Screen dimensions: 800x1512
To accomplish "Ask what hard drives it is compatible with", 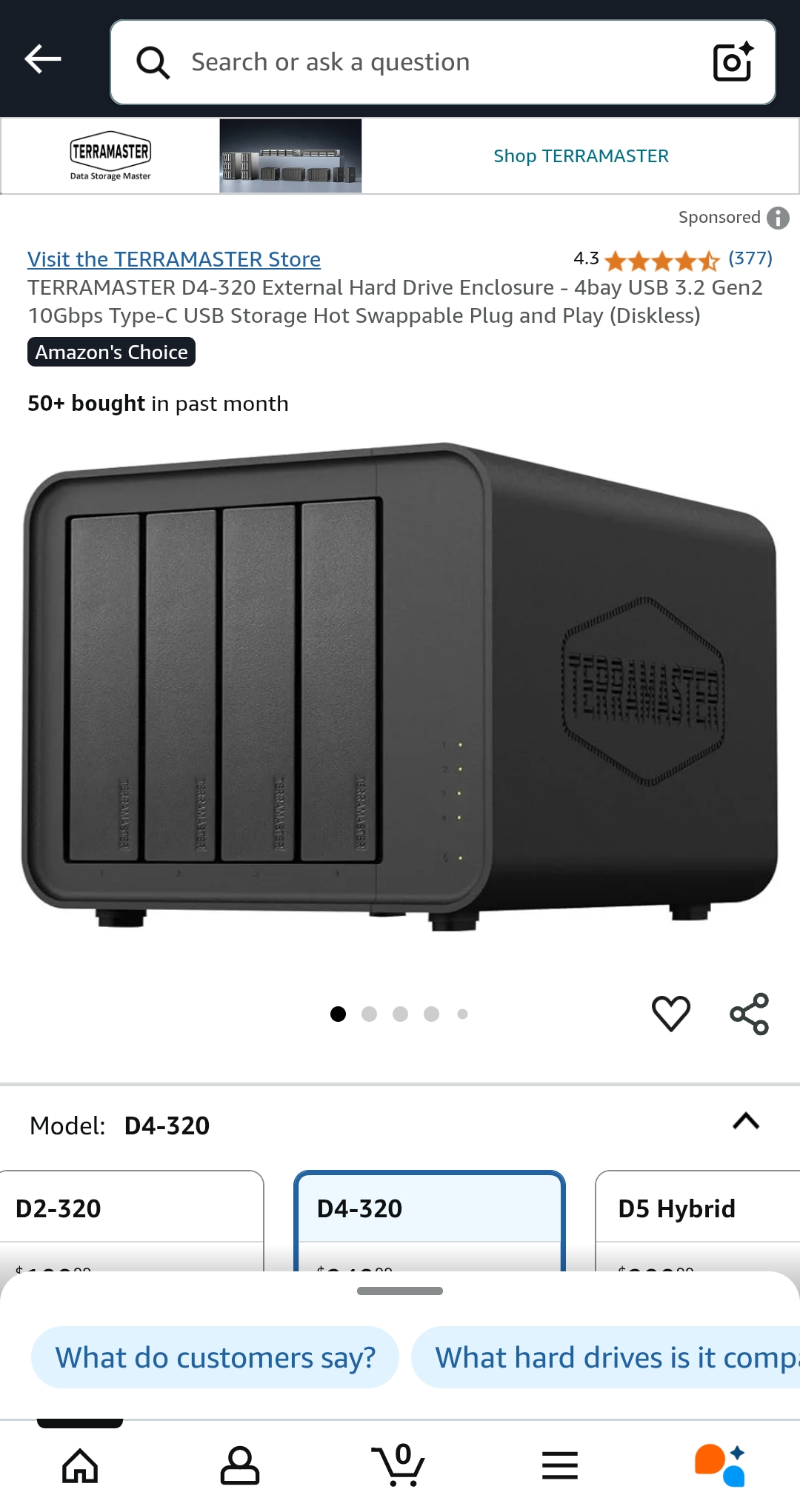I will click(x=606, y=1357).
